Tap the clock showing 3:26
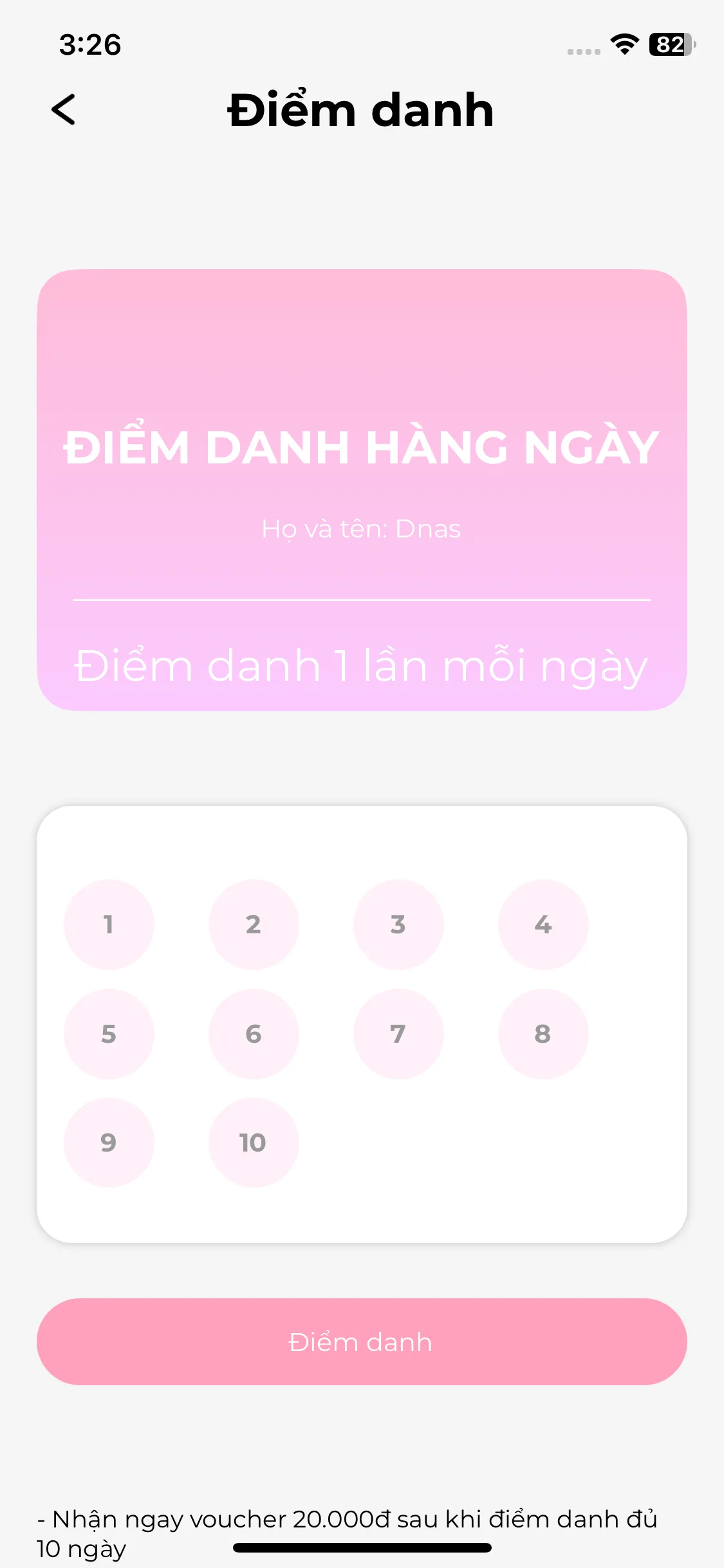The image size is (724, 1568). point(90,45)
